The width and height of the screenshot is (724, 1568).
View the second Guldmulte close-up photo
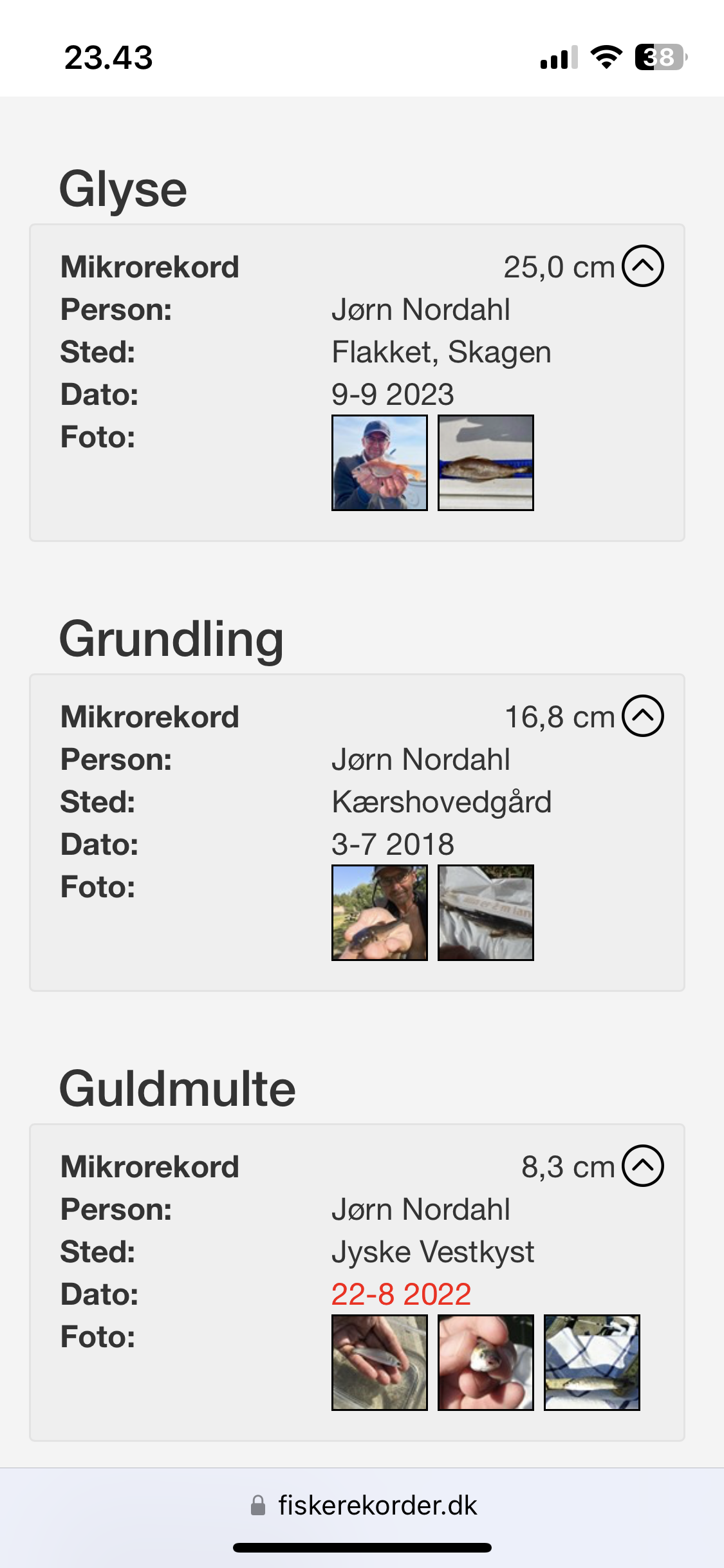point(486,1363)
